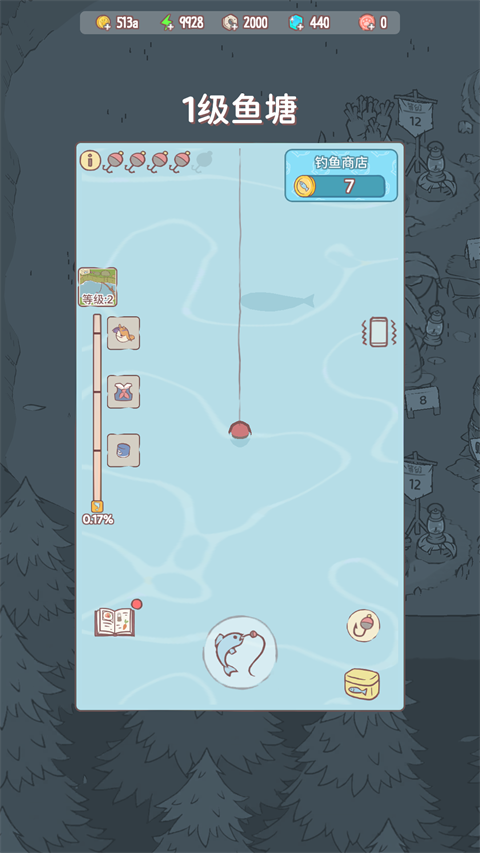View the can reward item
The height and width of the screenshot is (853, 480).
click(123, 450)
